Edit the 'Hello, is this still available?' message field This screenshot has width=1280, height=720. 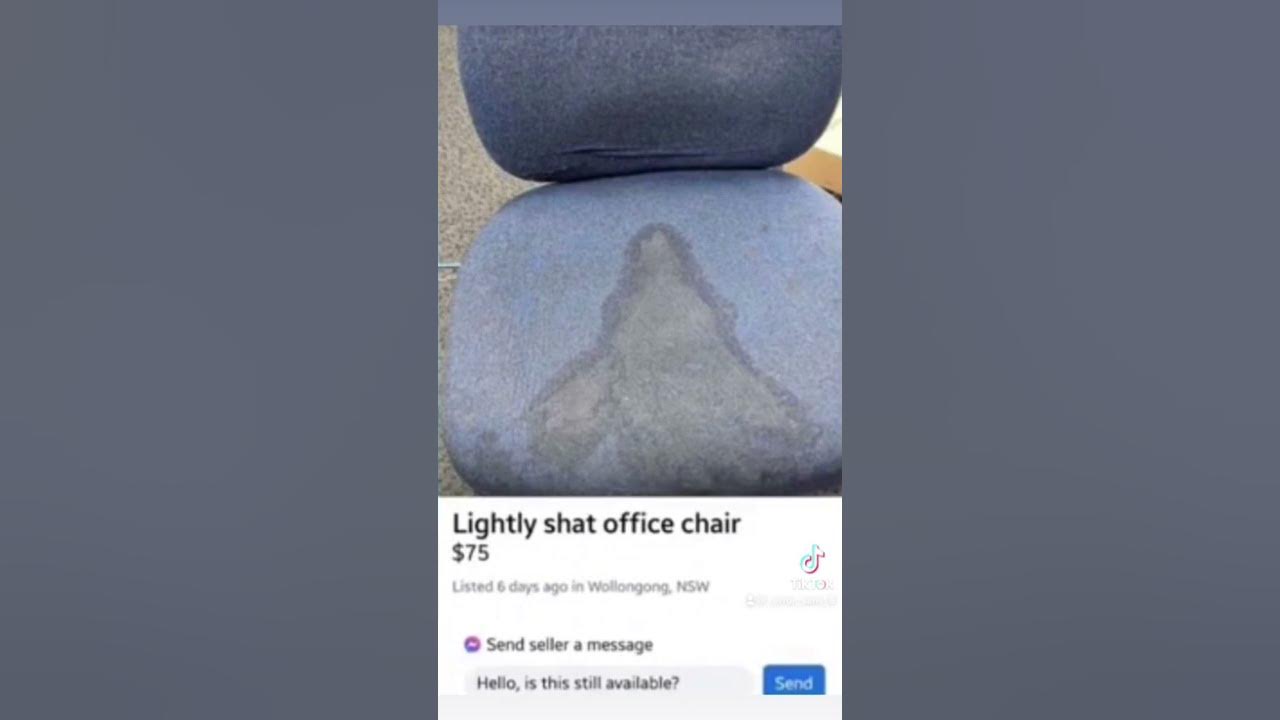point(606,683)
